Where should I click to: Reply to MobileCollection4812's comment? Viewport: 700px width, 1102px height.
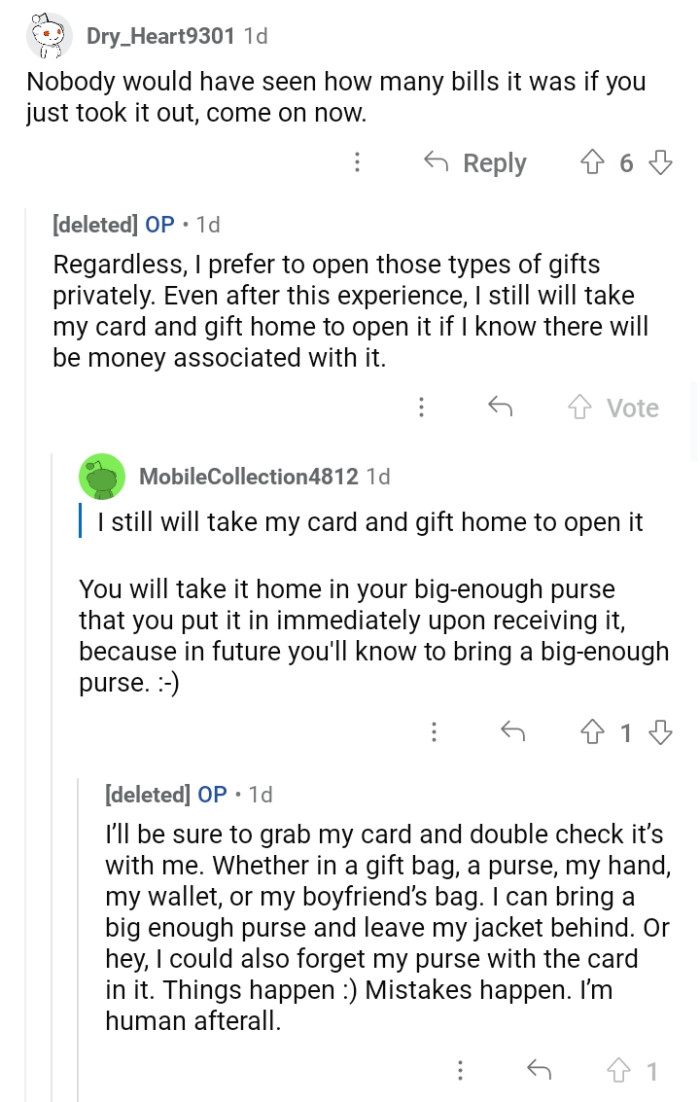(x=512, y=733)
